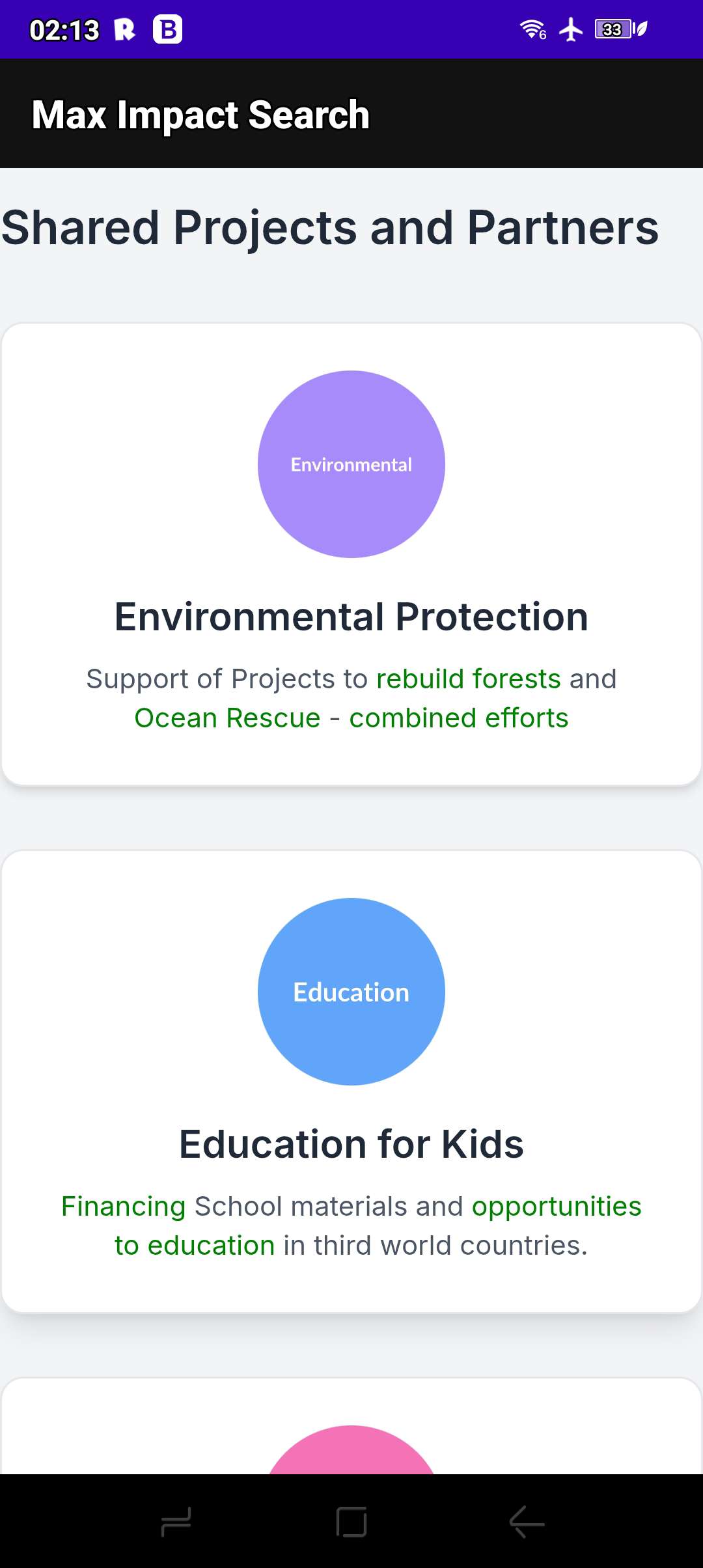The height and width of the screenshot is (1568, 703).
Task: Go back using the system back button
Action: (x=526, y=1522)
